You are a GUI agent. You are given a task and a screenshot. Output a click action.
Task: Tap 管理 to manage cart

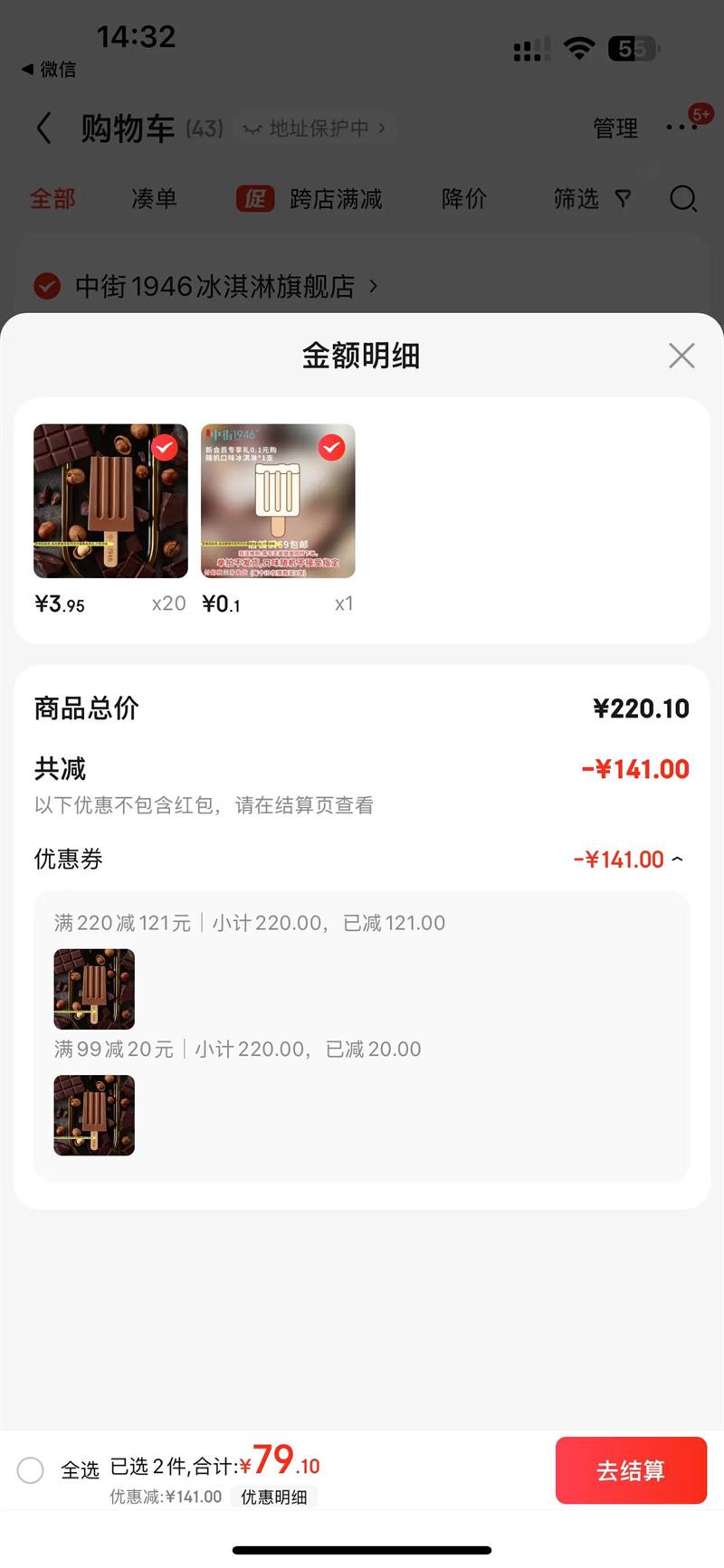coord(615,128)
